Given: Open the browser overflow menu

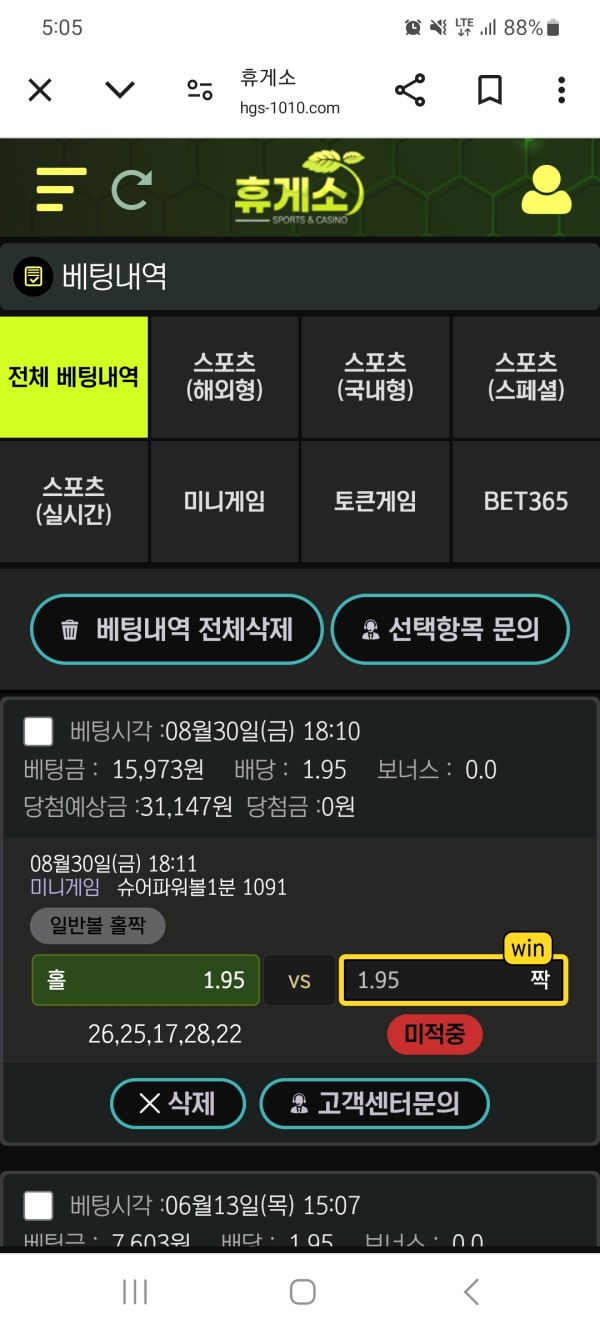Looking at the screenshot, I should point(561,91).
